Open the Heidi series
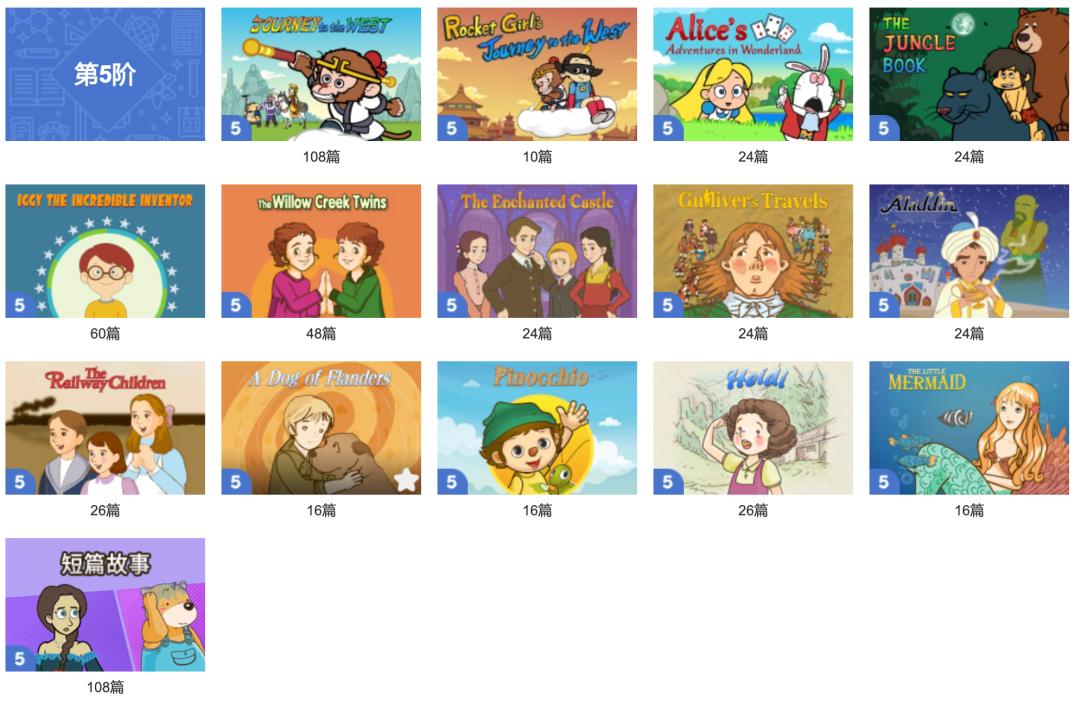 click(753, 428)
